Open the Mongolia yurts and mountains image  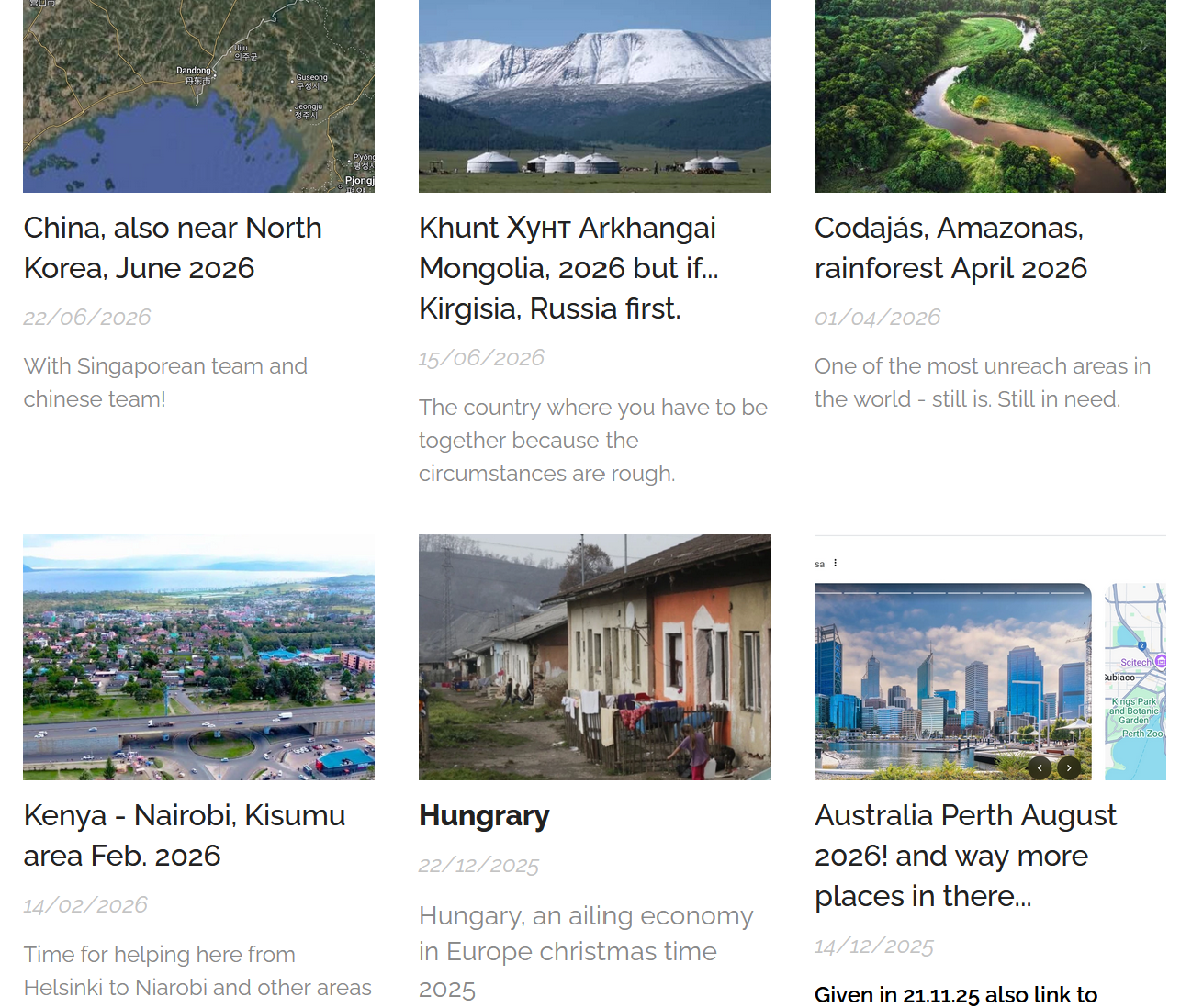pos(594,96)
